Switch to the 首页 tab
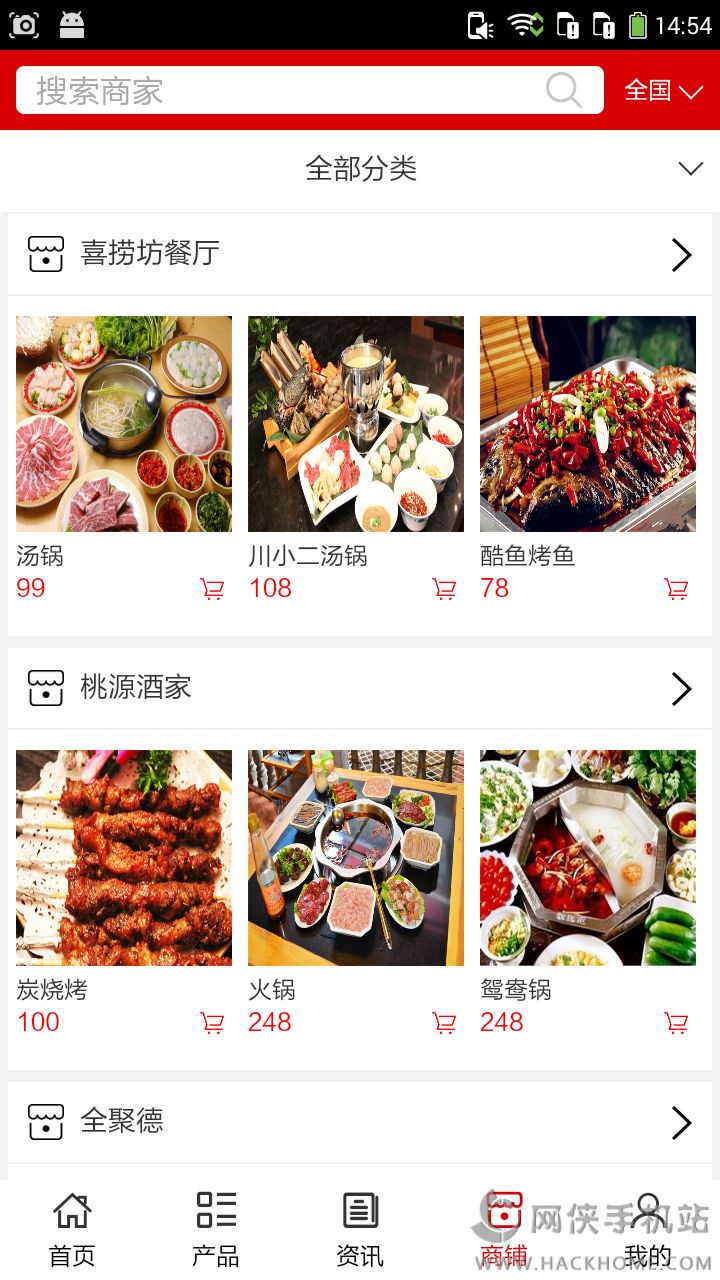Screen dimensions: 720x1280 coord(72,1230)
